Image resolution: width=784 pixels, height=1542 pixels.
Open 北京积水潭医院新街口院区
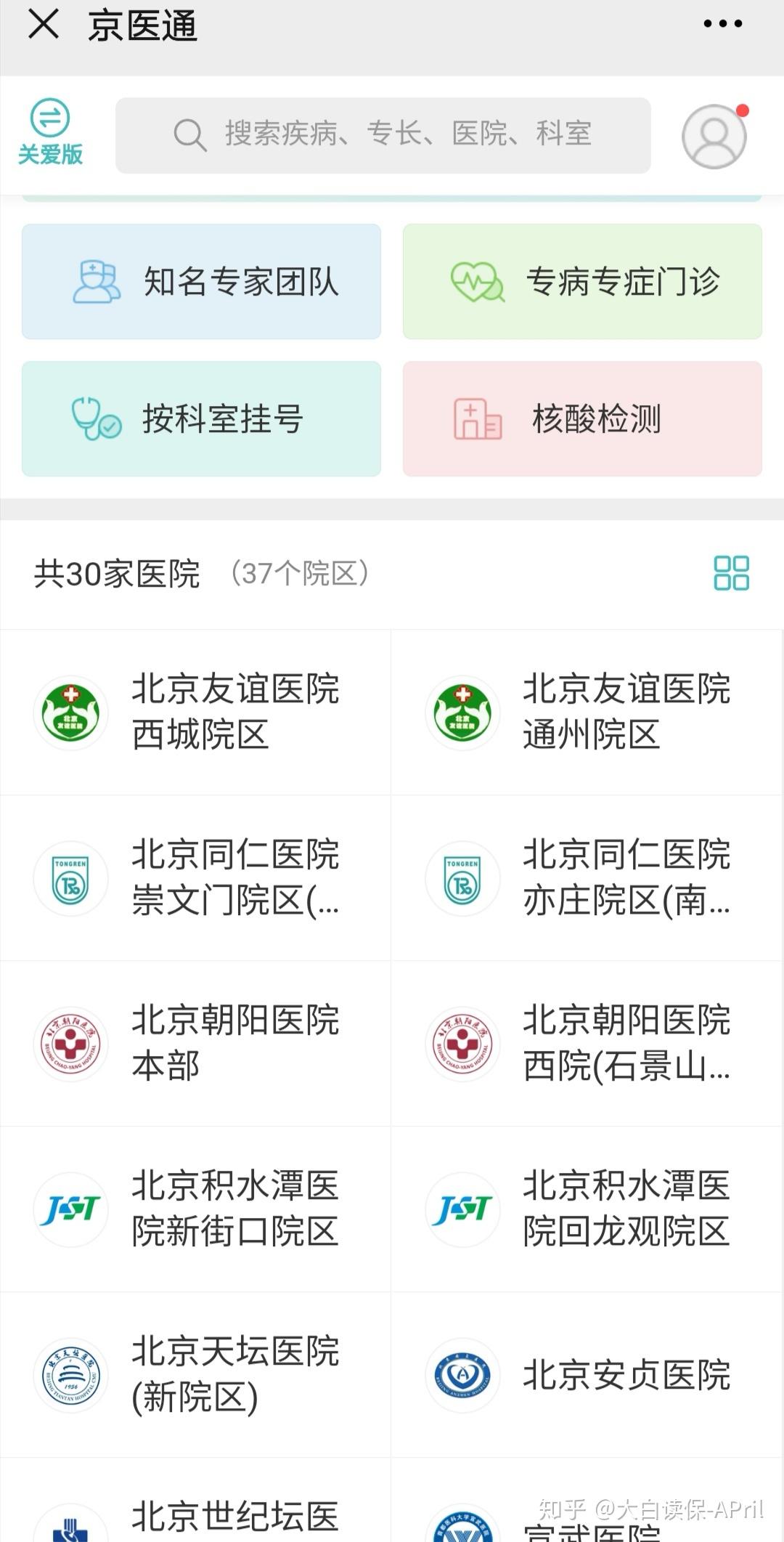(x=196, y=1209)
